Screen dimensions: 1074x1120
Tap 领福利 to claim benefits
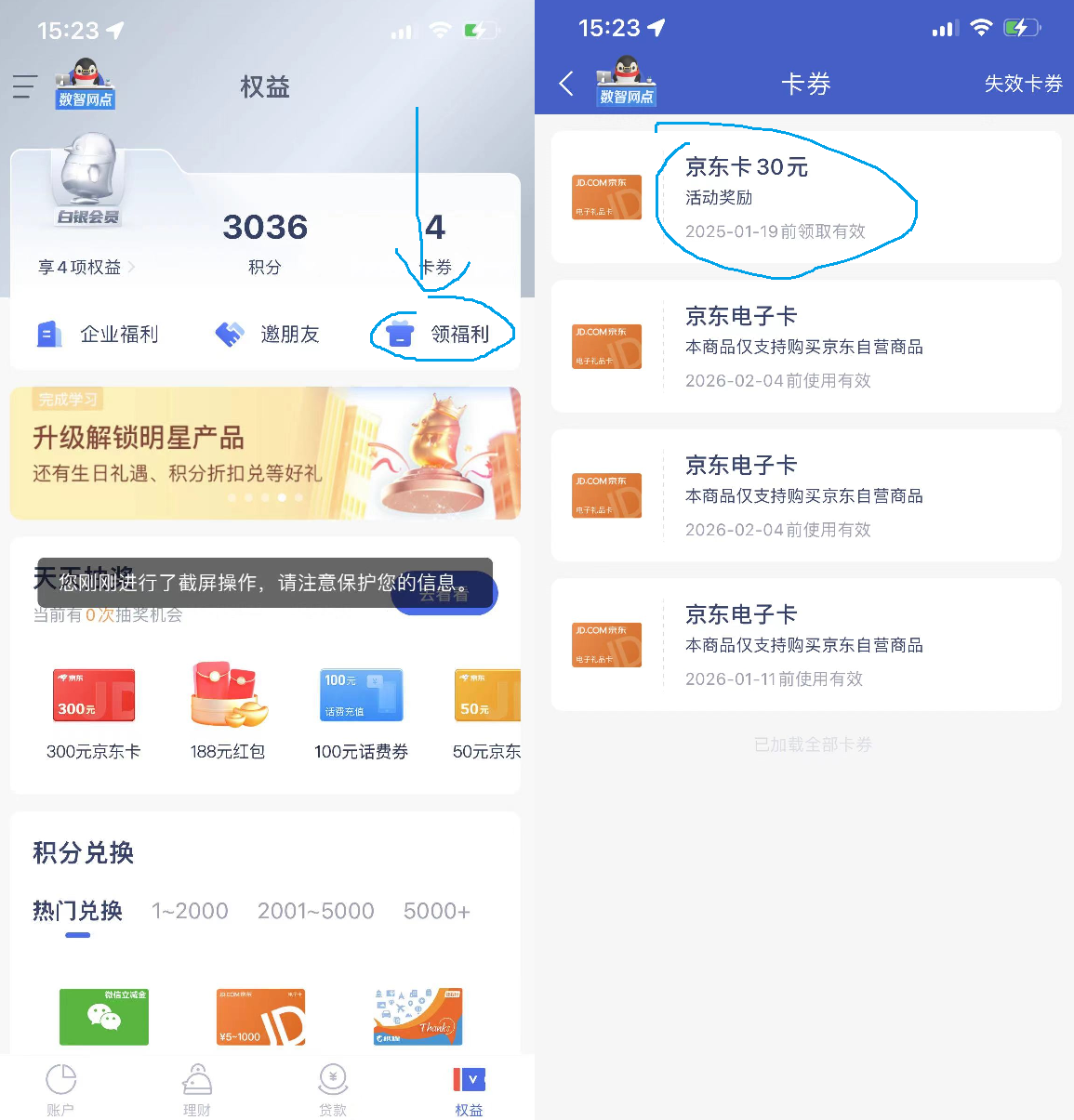[x=441, y=334]
